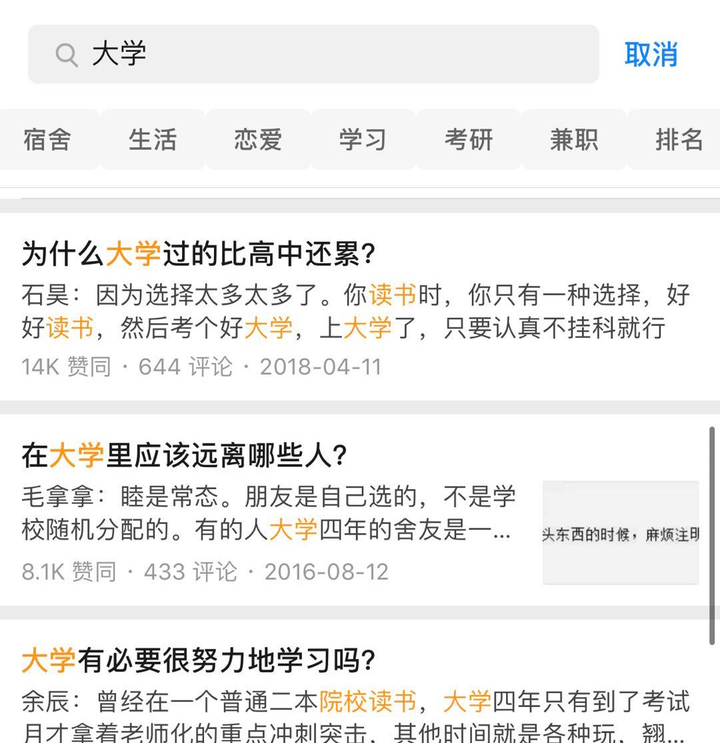720x743 pixels.
Task: Select the 兼职 chip
Action: tap(574, 140)
